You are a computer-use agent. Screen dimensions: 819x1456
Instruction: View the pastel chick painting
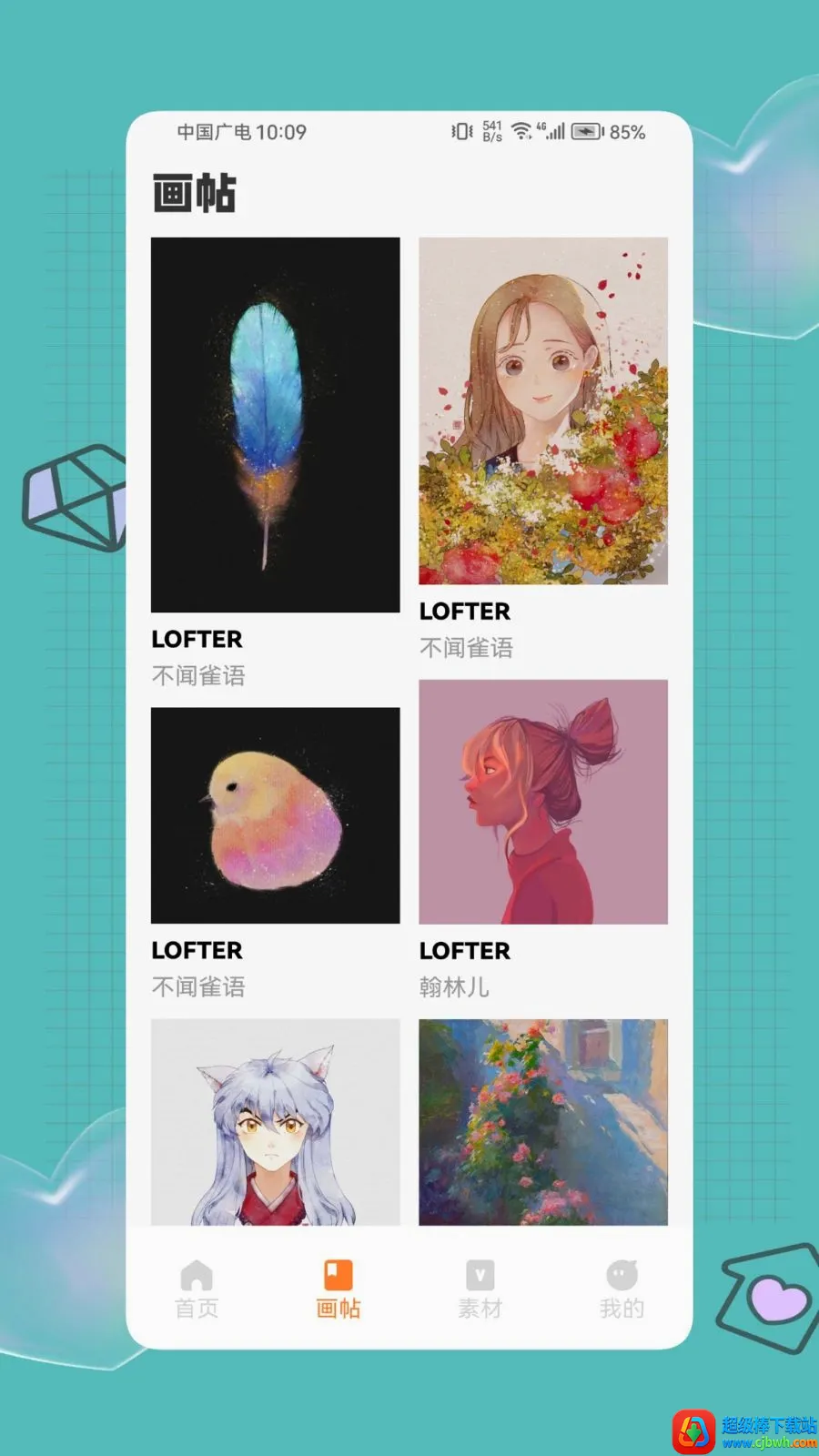click(x=276, y=815)
